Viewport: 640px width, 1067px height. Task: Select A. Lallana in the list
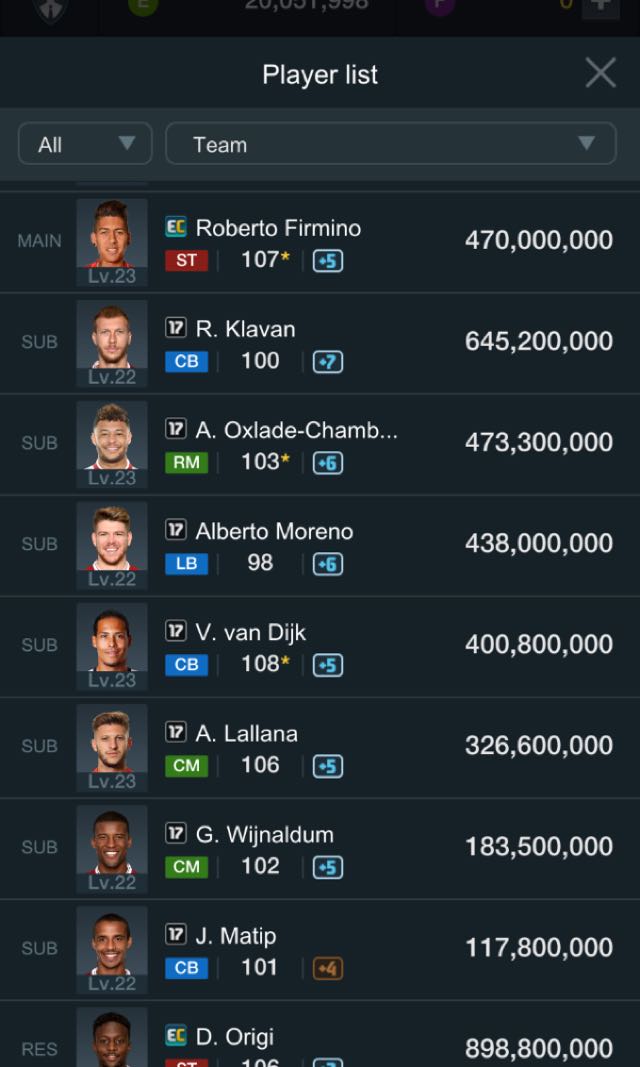pyautogui.click(x=320, y=747)
